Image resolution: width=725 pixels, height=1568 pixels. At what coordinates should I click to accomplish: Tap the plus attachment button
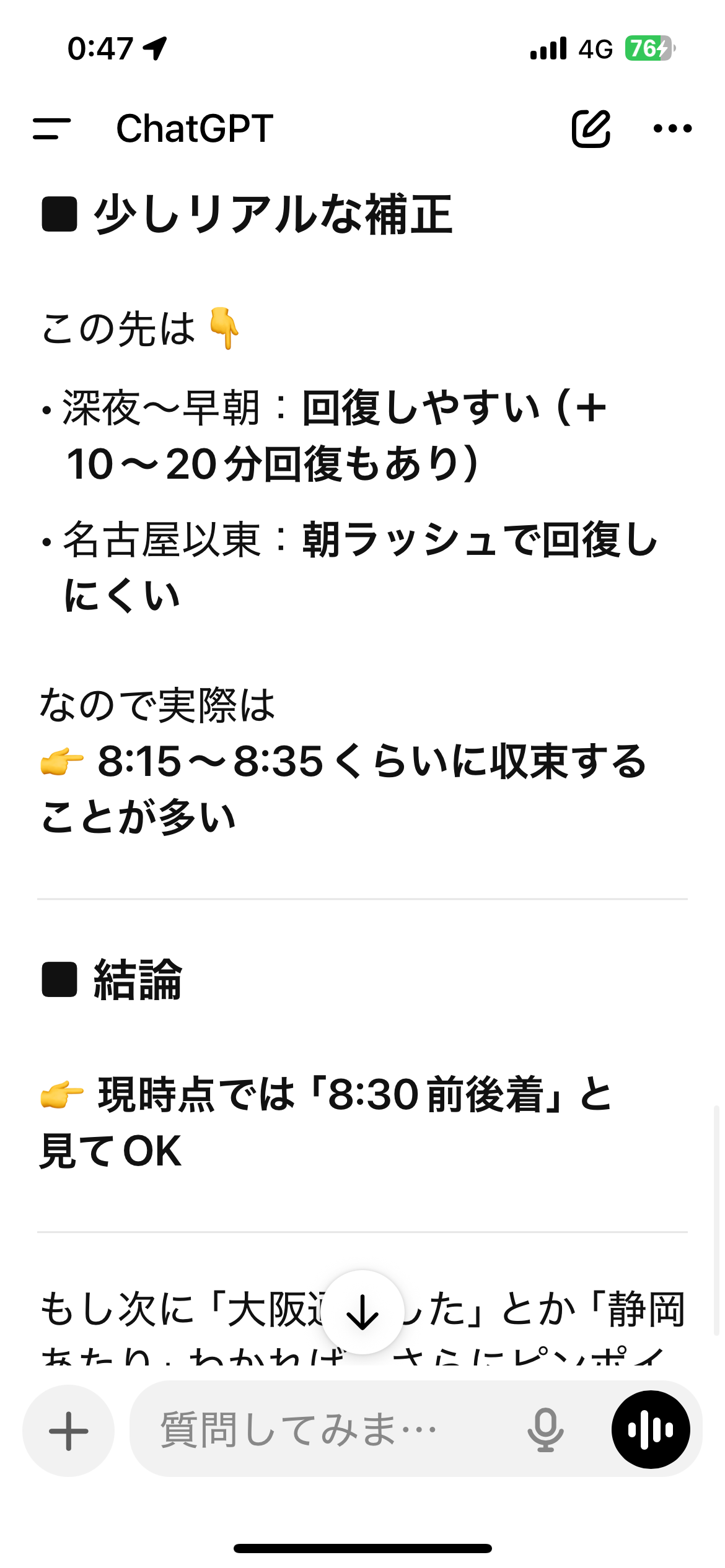tap(68, 1431)
